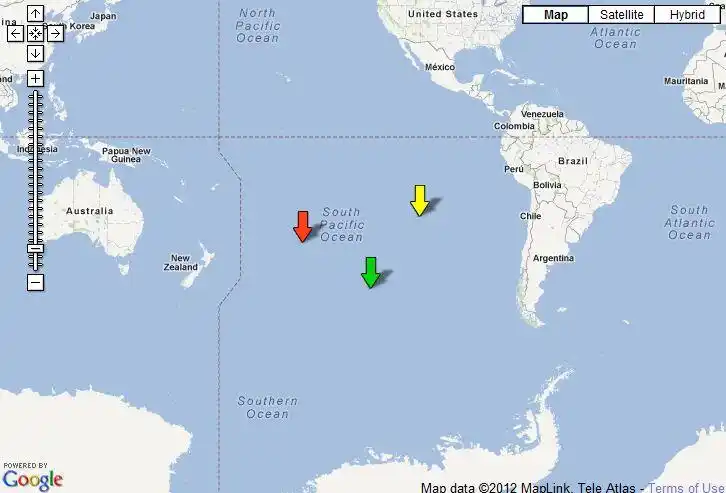726x493 pixels.
Task: Pan the map left
Action: (16, 33)
